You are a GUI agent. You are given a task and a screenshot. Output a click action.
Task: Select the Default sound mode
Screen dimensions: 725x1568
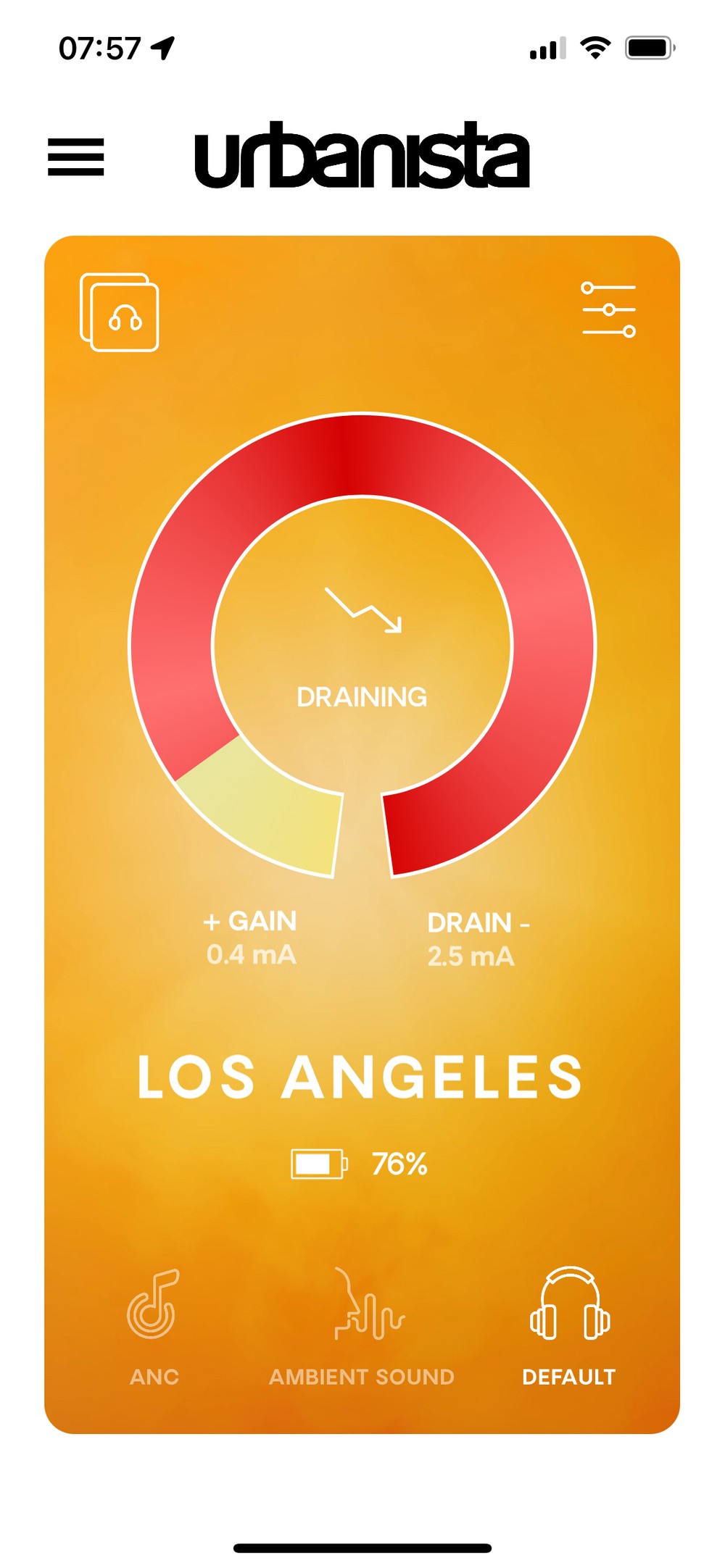click(x=569, y=1327)
